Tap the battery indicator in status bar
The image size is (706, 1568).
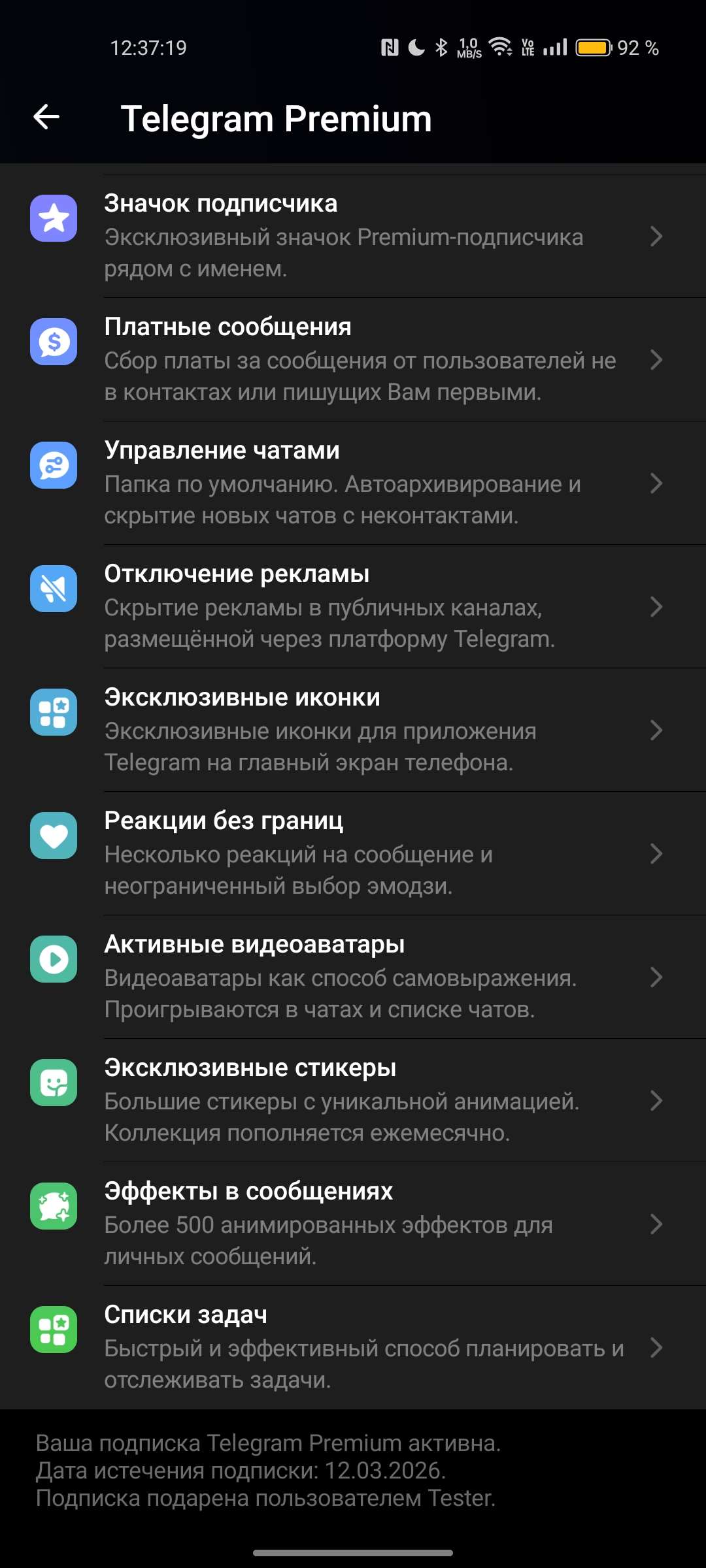(592, 47)
